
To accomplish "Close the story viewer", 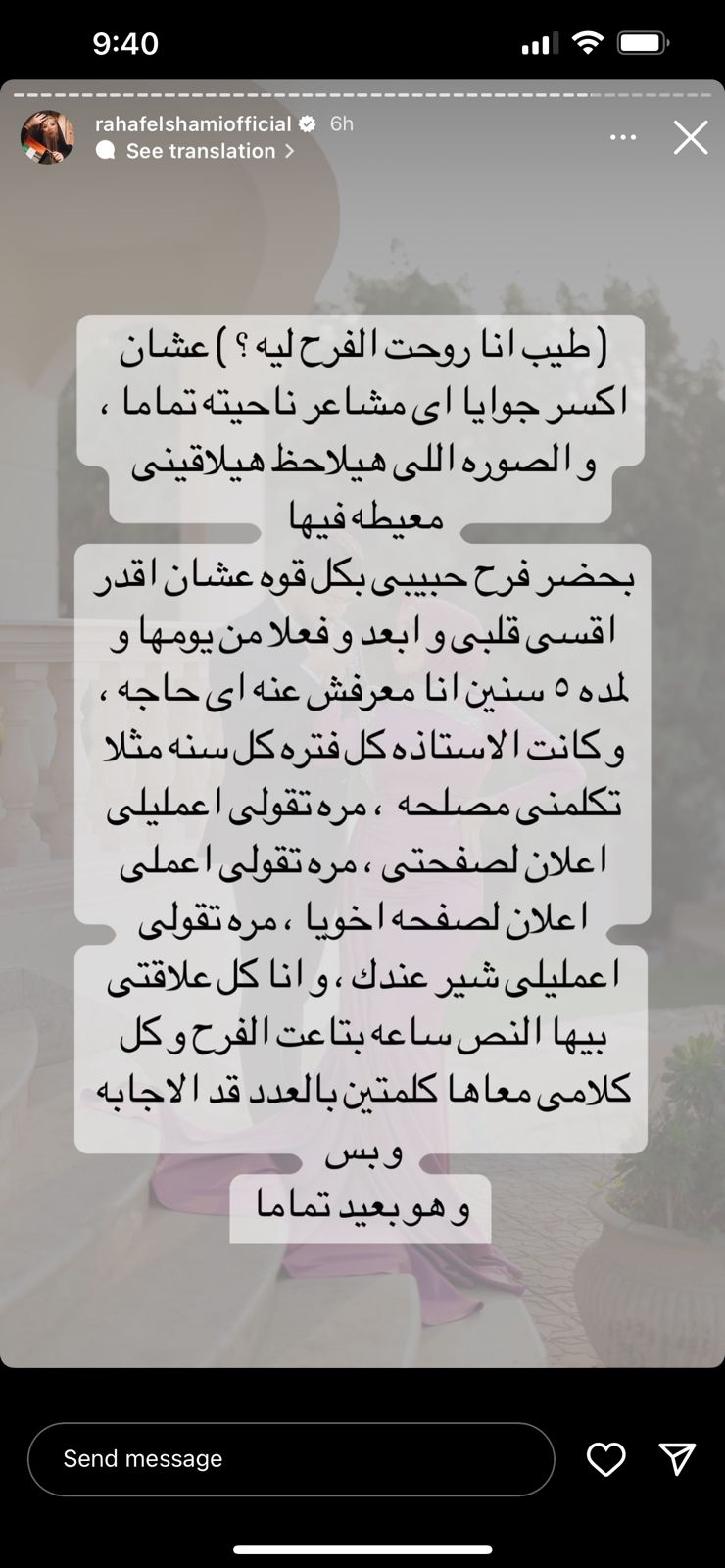I will point(690,138).
